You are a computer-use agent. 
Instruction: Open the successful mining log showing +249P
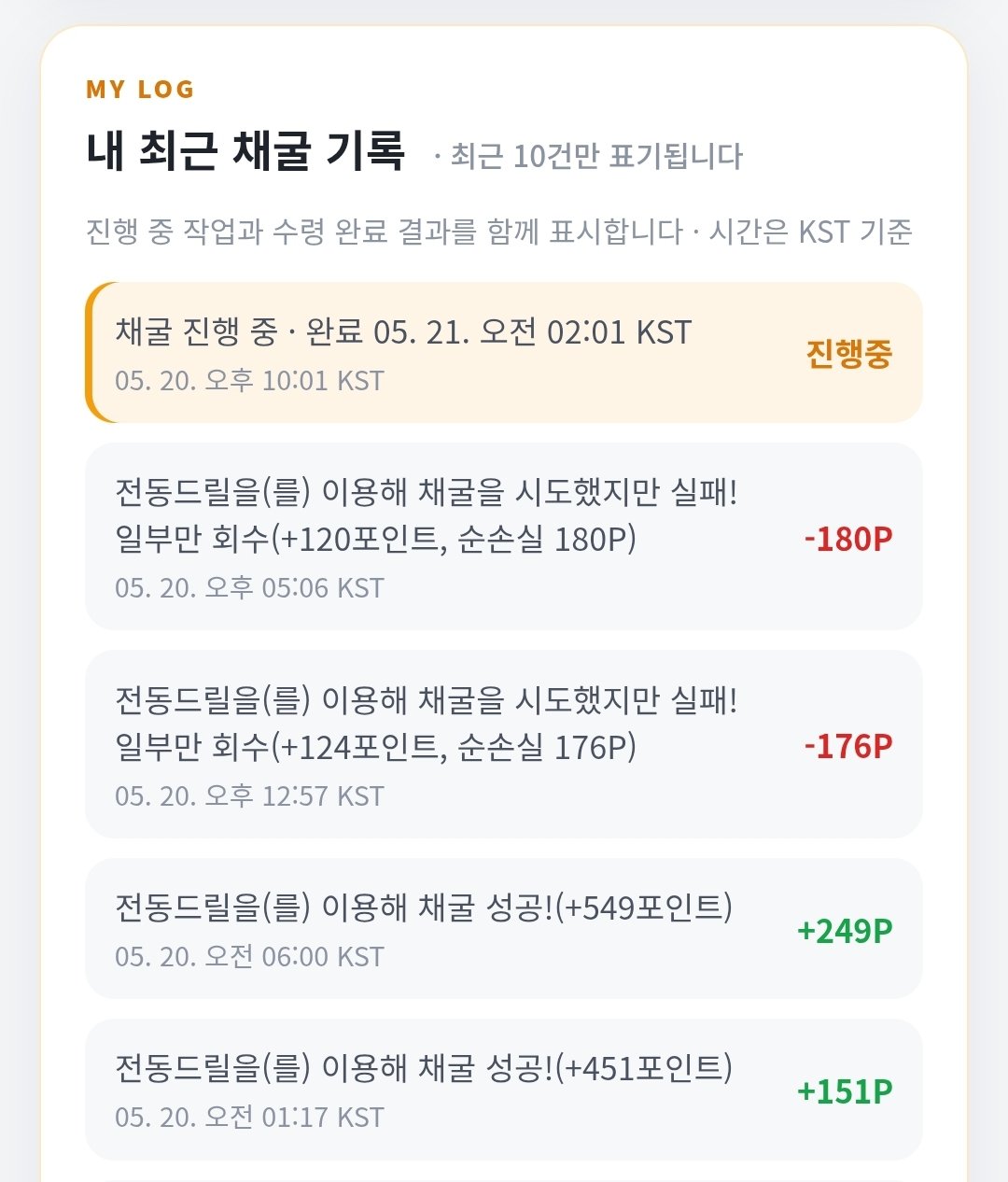(x=504, y=928)
